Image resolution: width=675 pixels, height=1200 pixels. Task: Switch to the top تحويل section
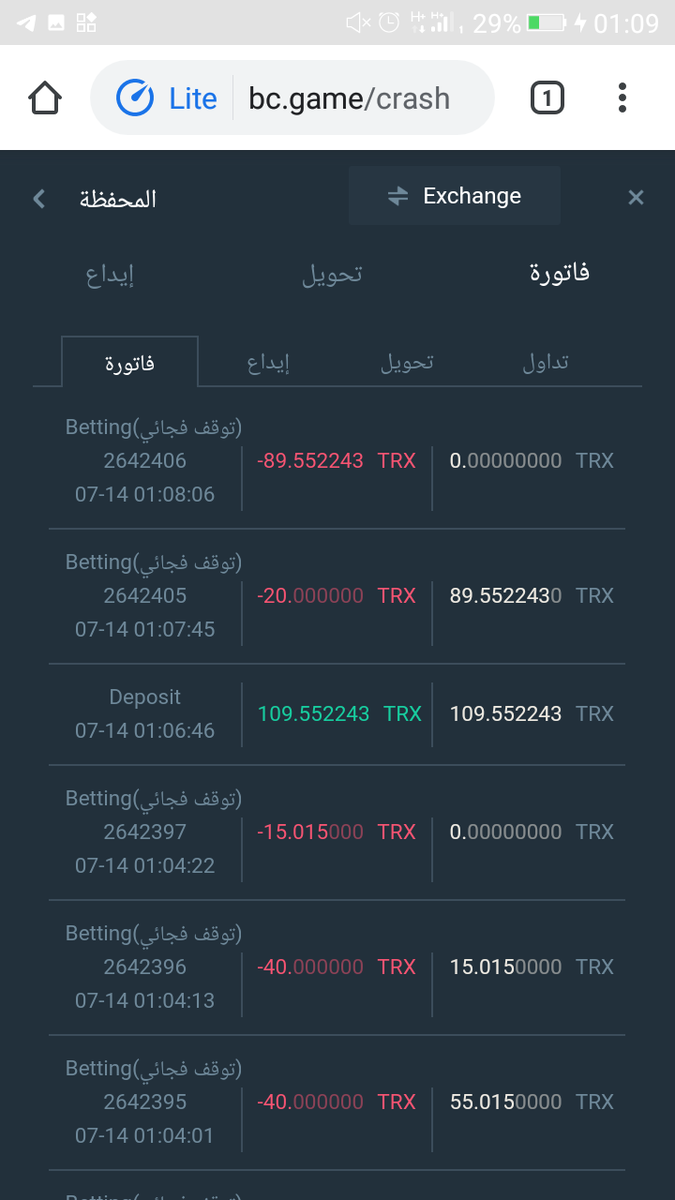click(x=332, y=274)
